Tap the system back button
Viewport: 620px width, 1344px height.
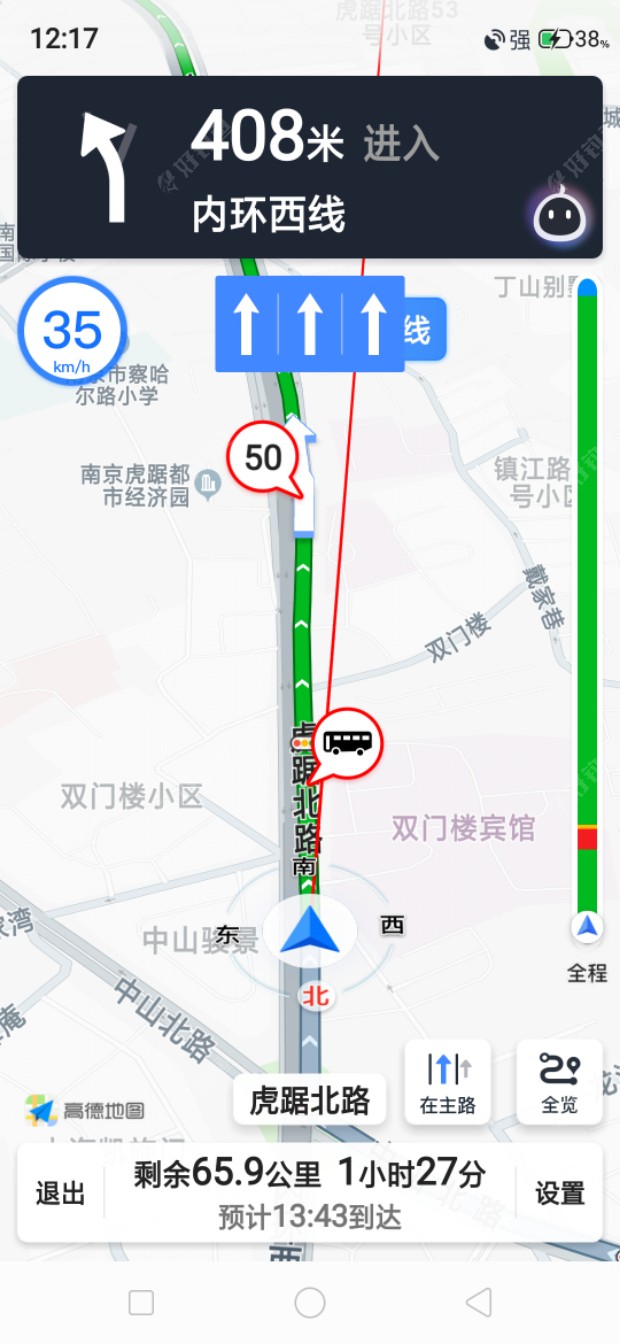[479, 1302]
